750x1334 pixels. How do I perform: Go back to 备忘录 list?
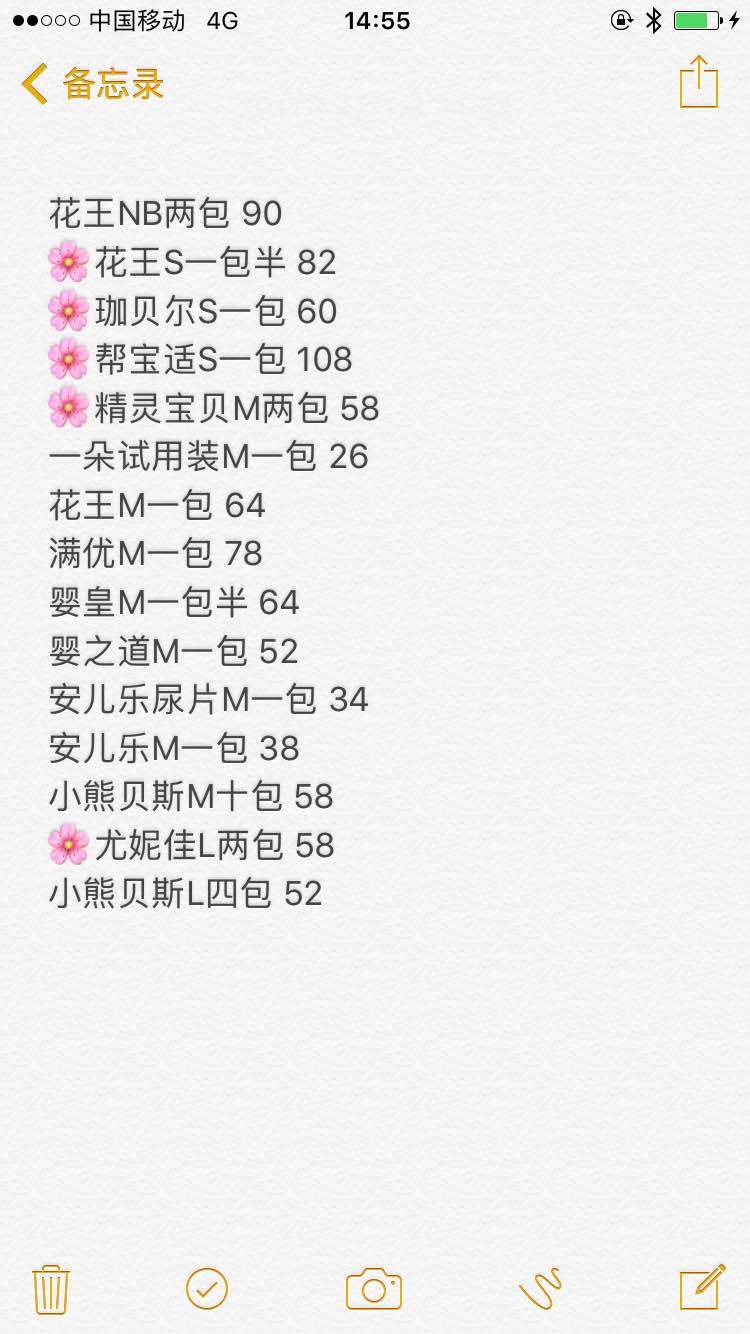(93, 84)
